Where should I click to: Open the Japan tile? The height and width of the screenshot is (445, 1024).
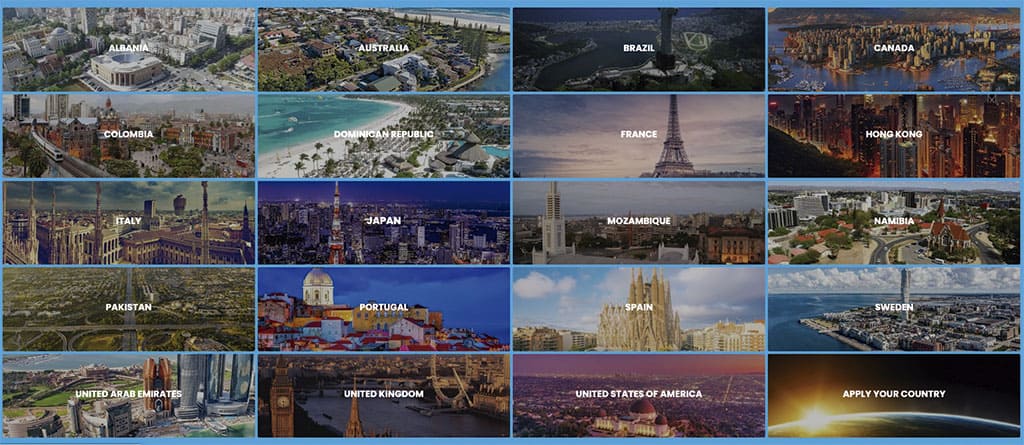point(384,221)
